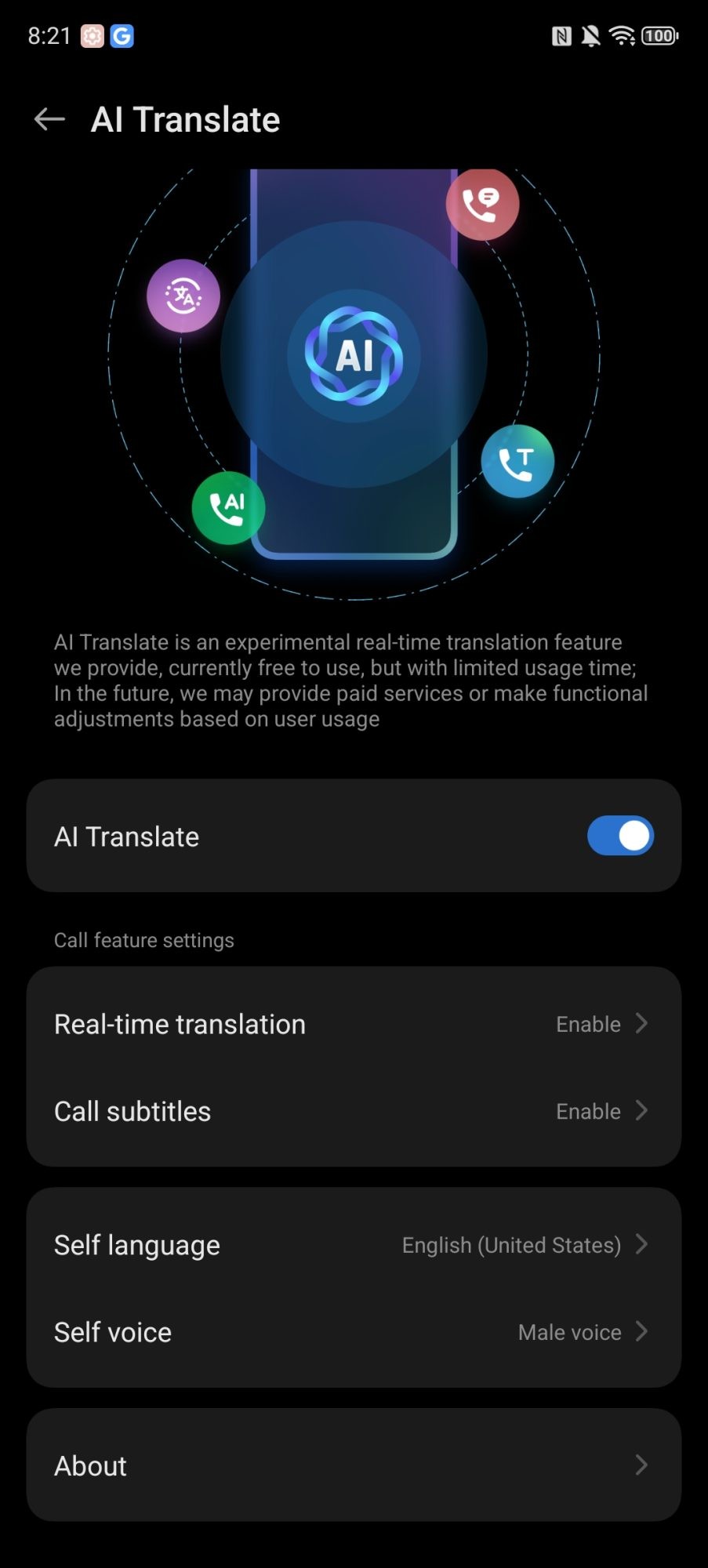Screen dimensions: 708x1568
Task: Change Self language from English
Action: (353, 1245)
